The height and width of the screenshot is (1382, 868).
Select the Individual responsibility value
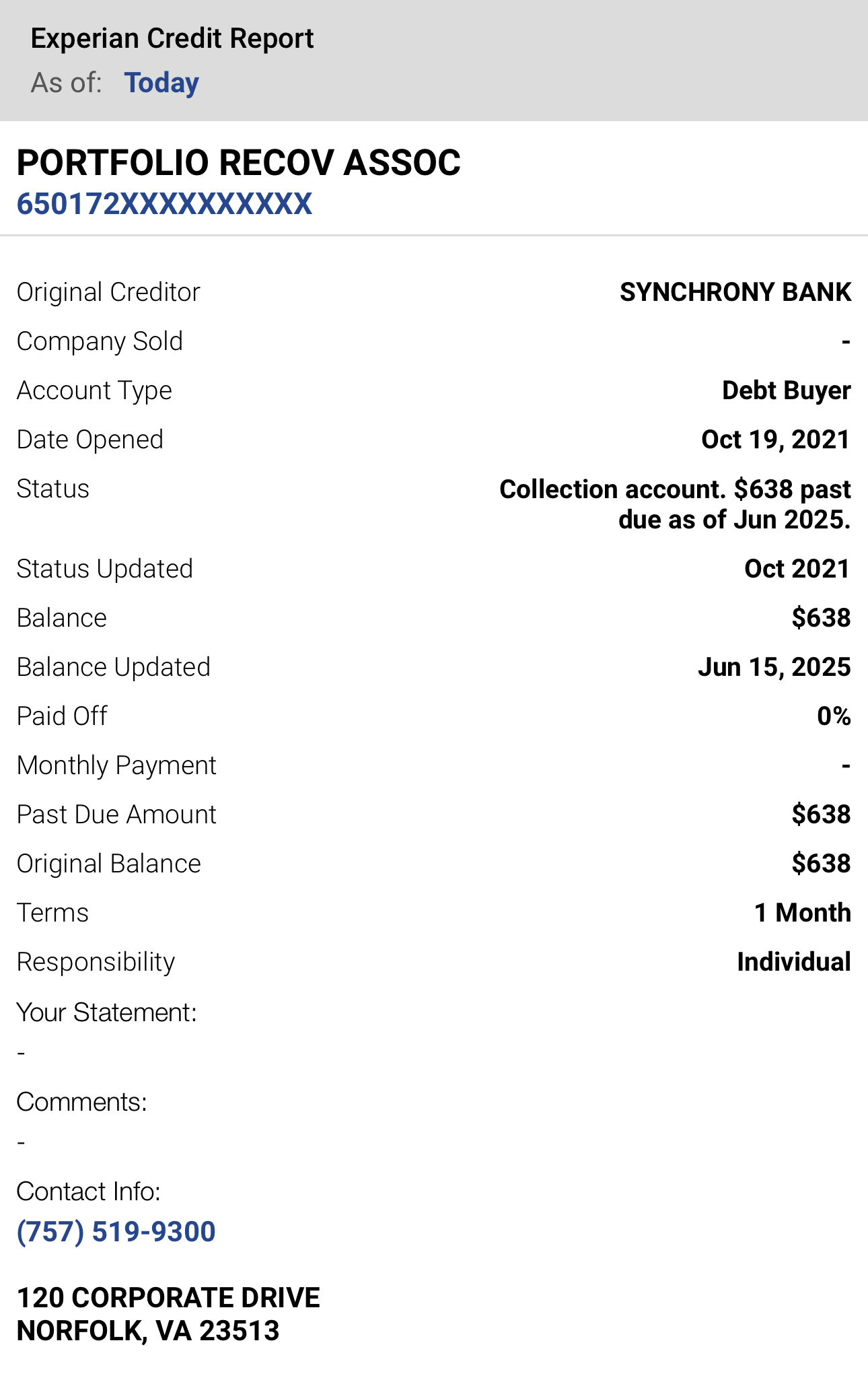pyautogui.click(x=794, y=961)
